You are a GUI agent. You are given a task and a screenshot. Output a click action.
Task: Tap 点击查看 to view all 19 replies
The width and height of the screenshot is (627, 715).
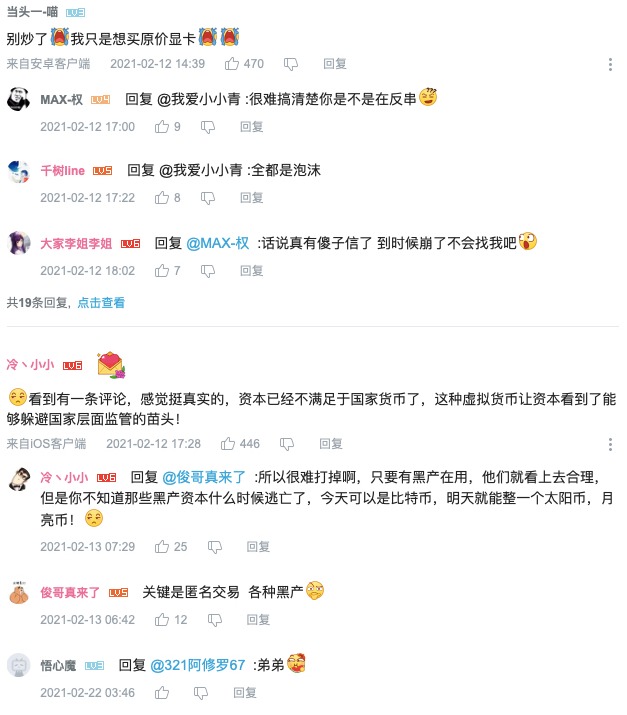101,302
